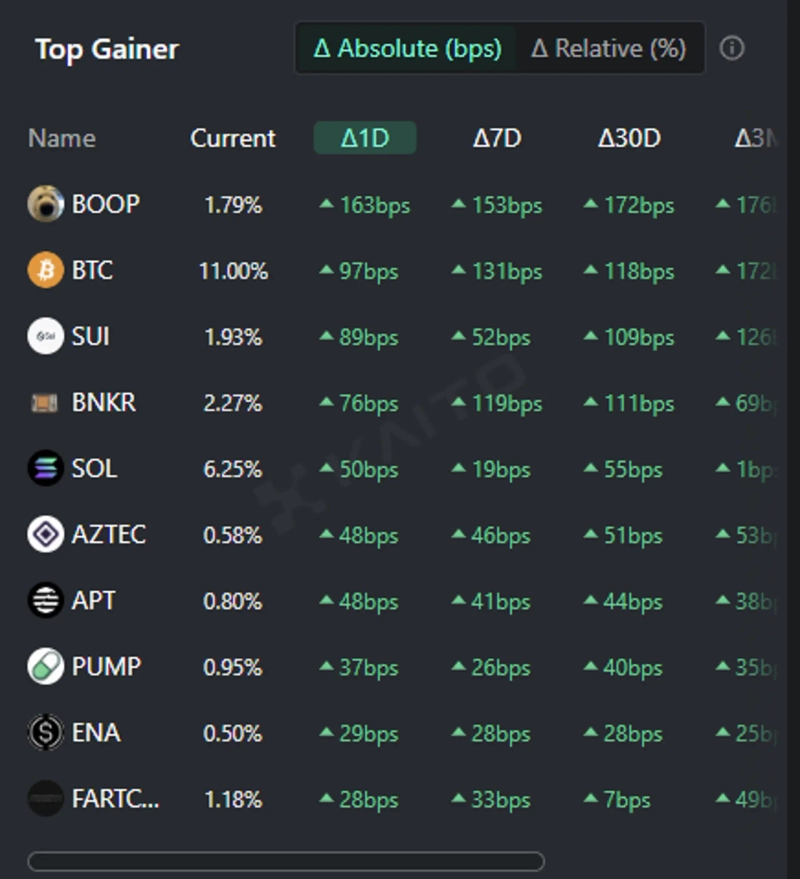Open the AZTEC row
The image size is (800, 879).
(108, 535)
